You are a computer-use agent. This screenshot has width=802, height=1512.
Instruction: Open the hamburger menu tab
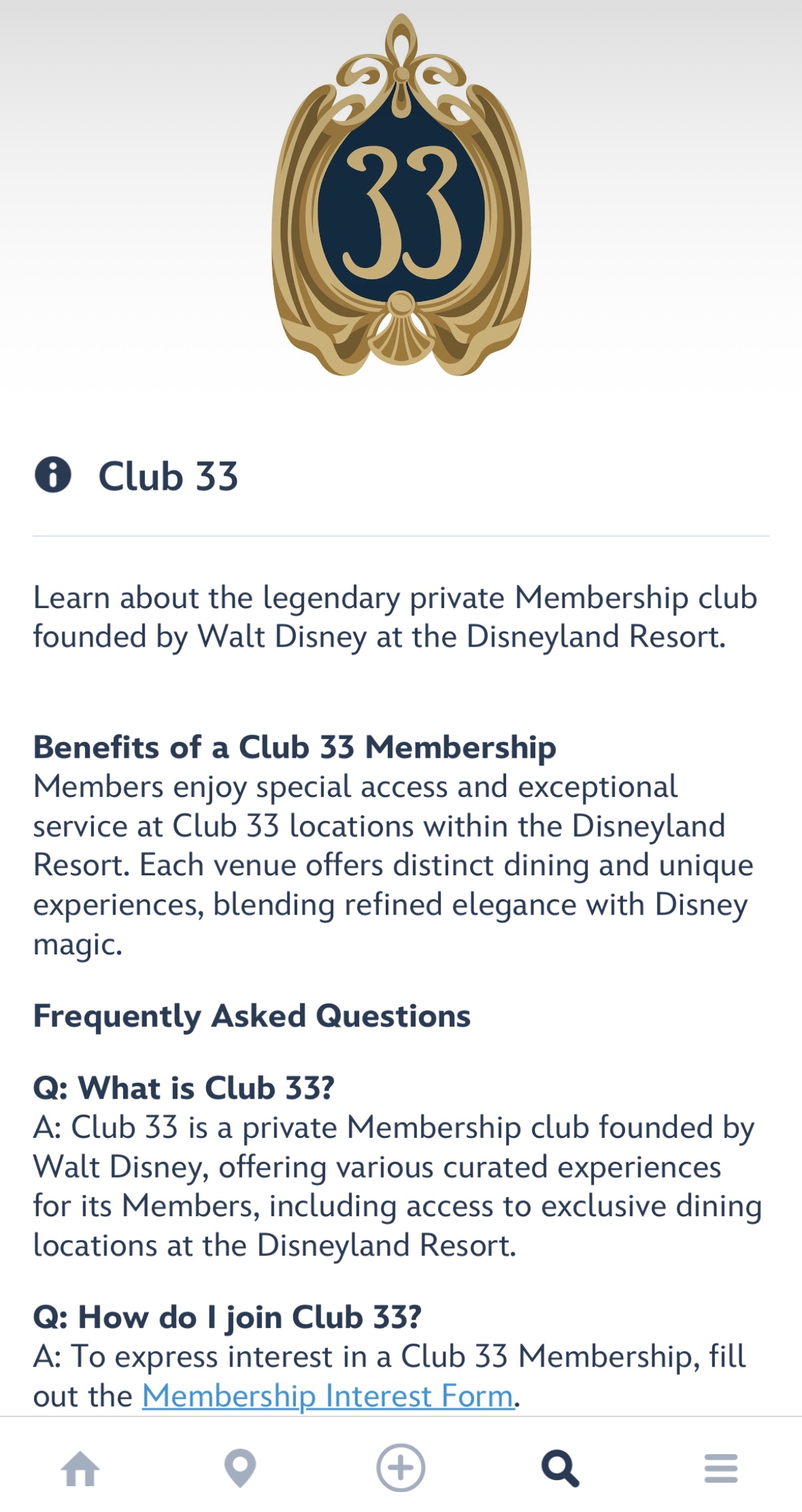point(721,1468)
